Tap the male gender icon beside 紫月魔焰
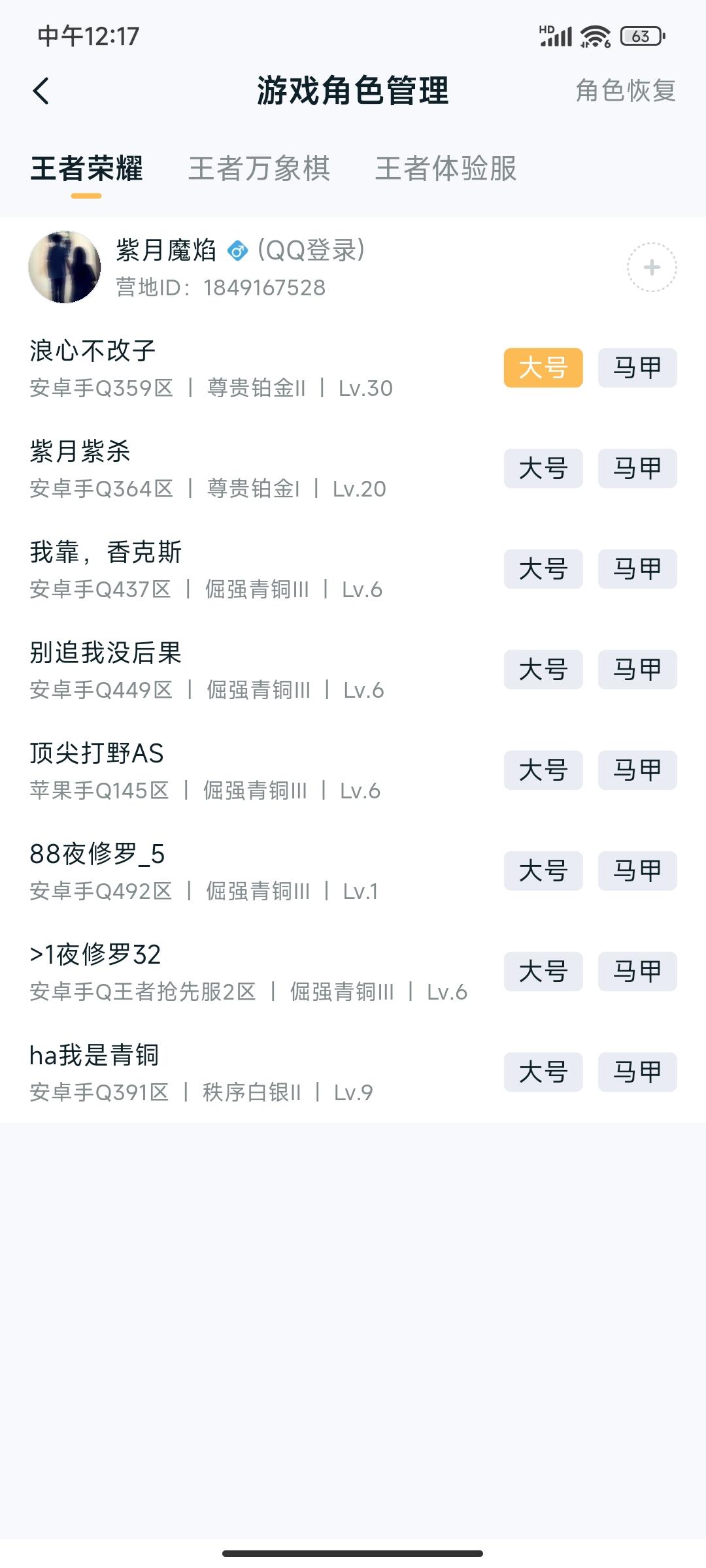This screenshot has height=1568, width=706. point(238,252)
